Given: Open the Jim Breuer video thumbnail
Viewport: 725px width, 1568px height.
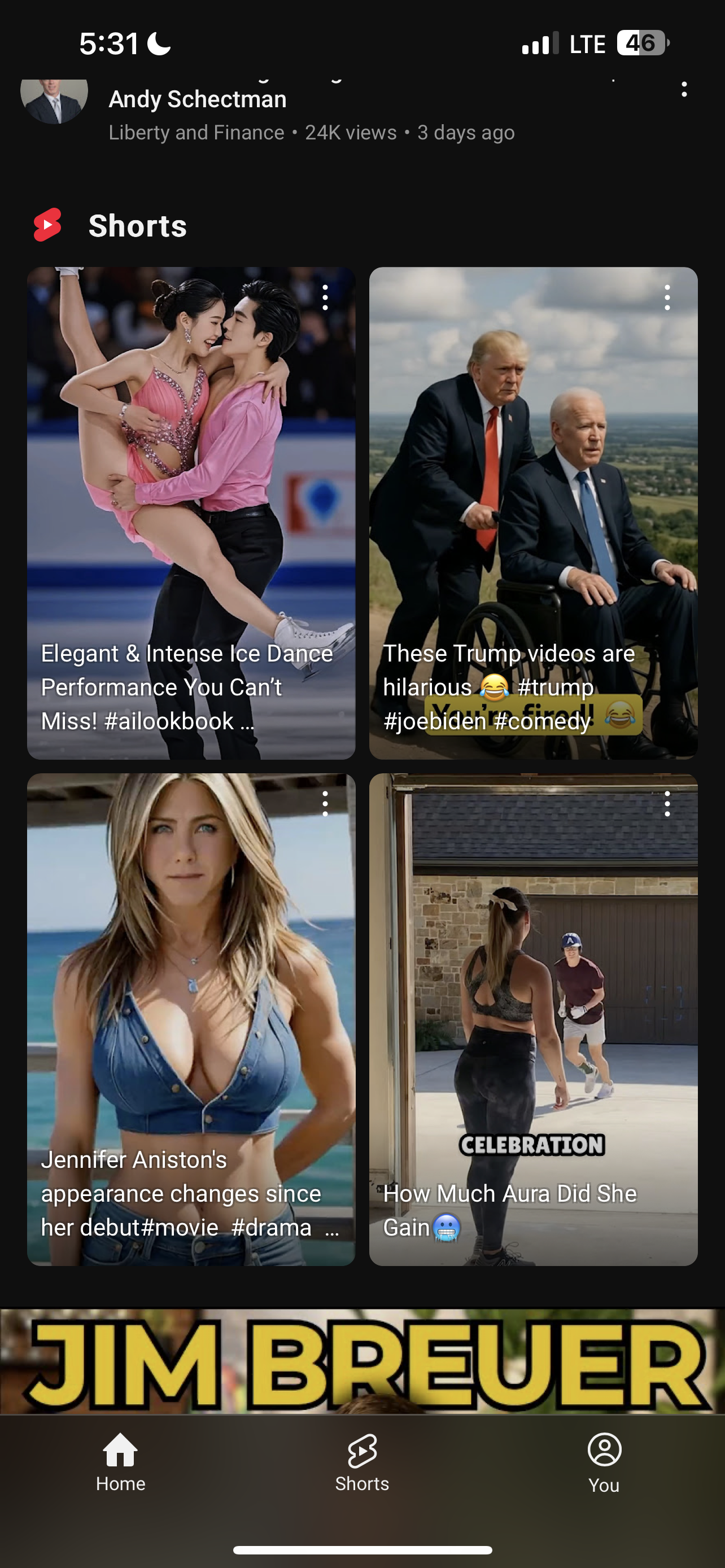Looking at the screenshot, I should (x=362, y=1361).
